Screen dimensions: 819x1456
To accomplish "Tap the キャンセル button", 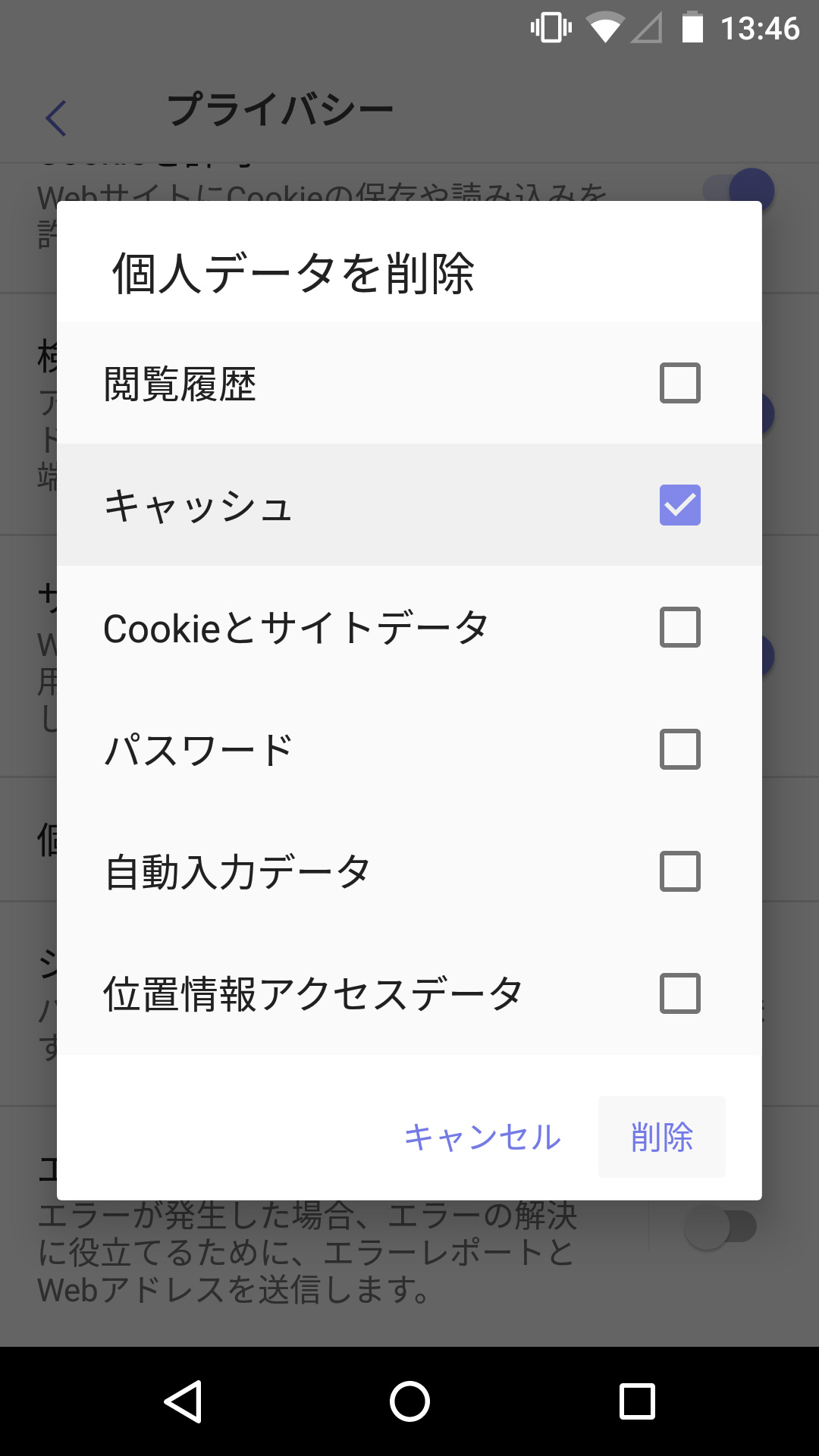I will [x=483, y=1136].
